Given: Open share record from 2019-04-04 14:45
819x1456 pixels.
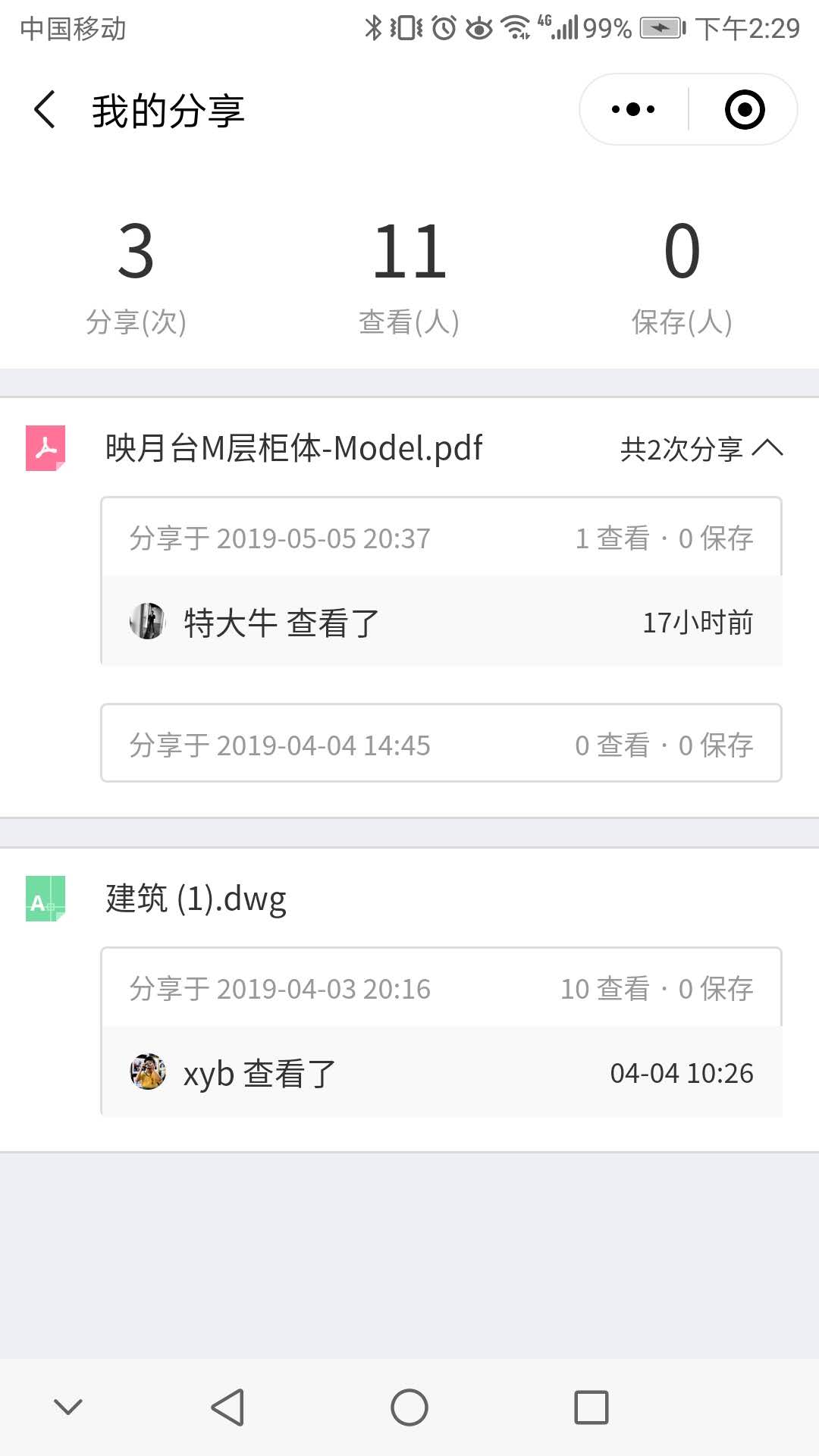Looking at the screenshot, I should tap(441, 743).
